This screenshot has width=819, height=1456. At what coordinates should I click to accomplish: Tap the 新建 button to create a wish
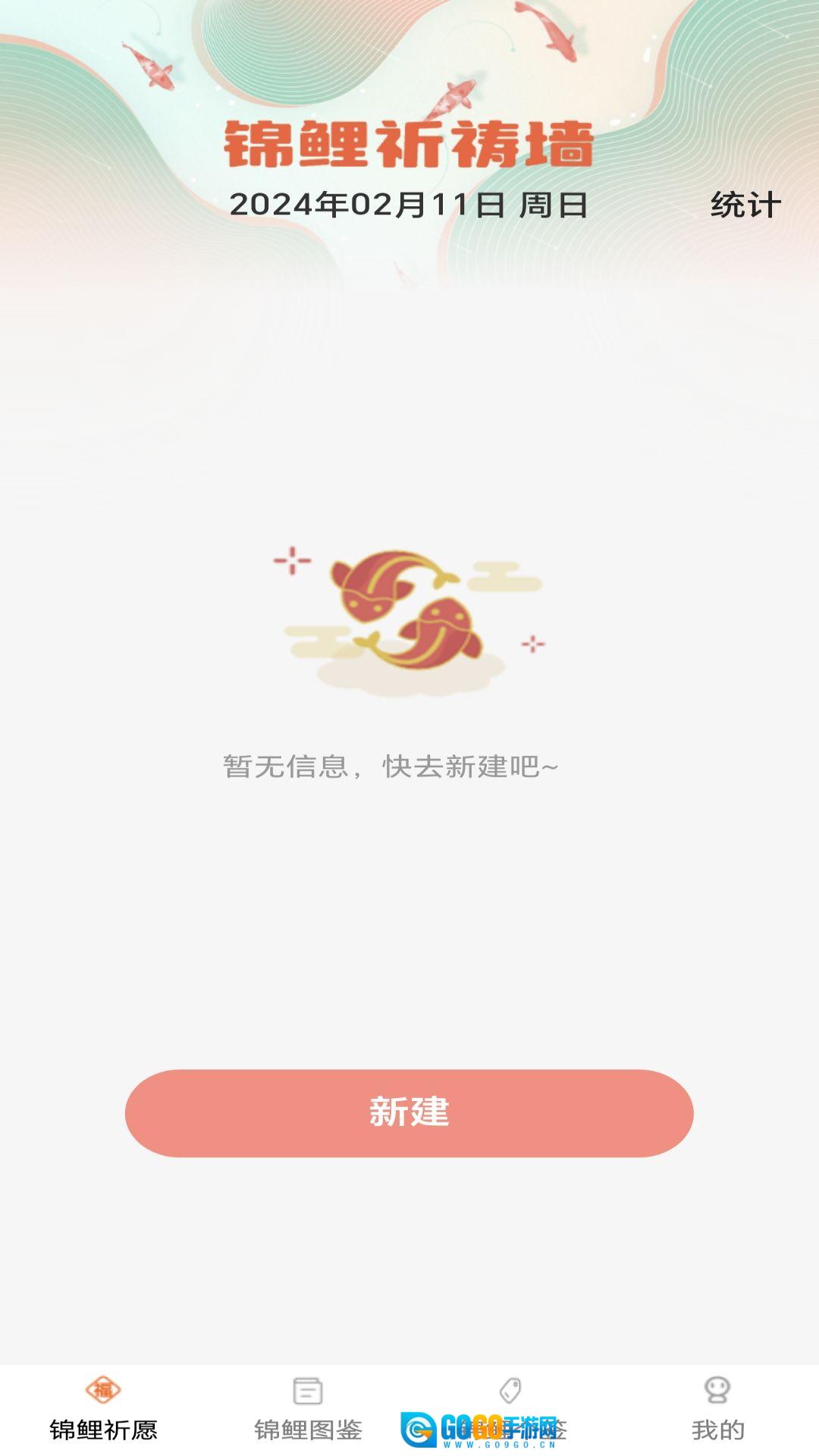coord(409,1112)
